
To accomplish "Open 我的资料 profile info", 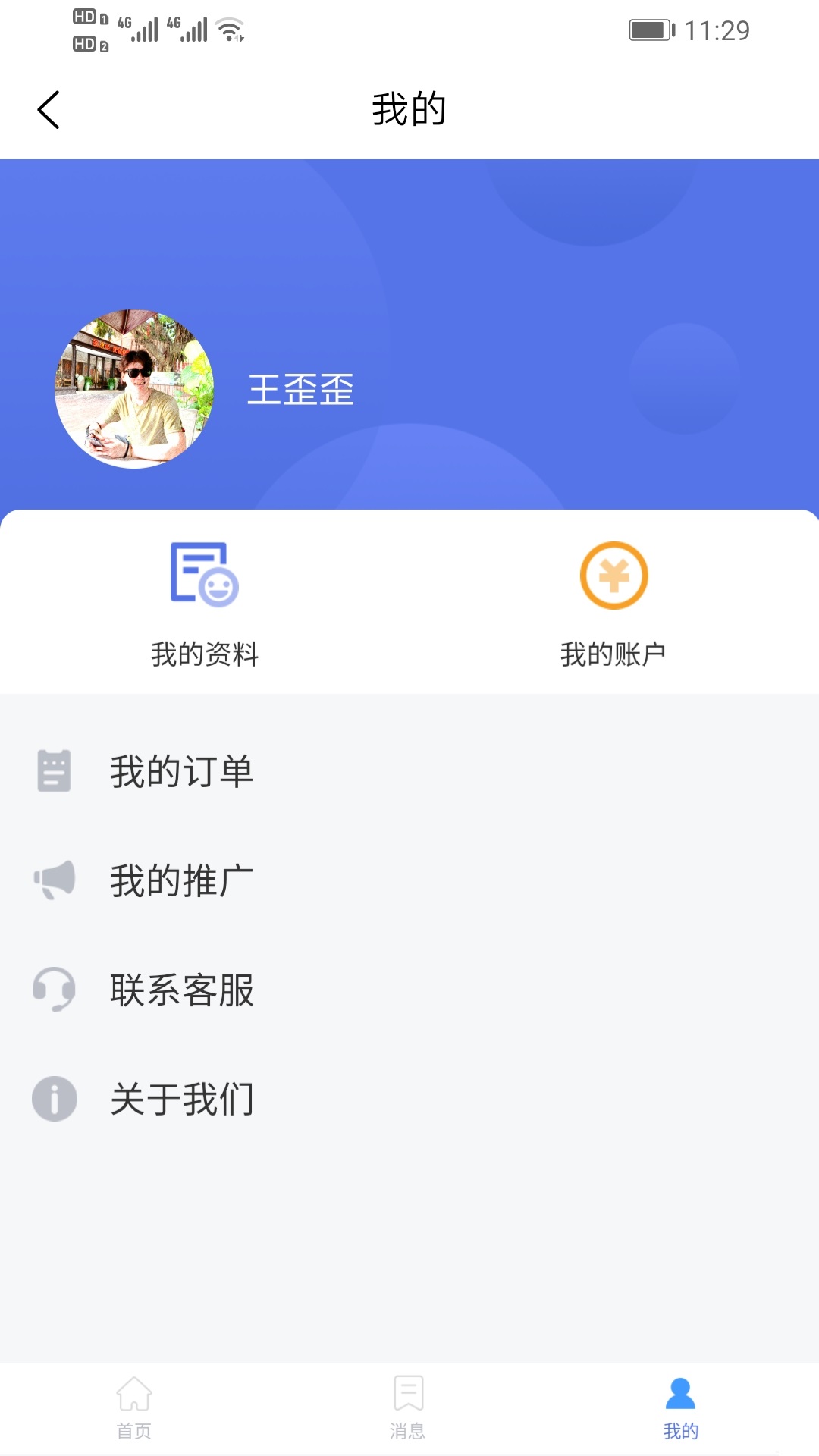I will coord(205,603).
